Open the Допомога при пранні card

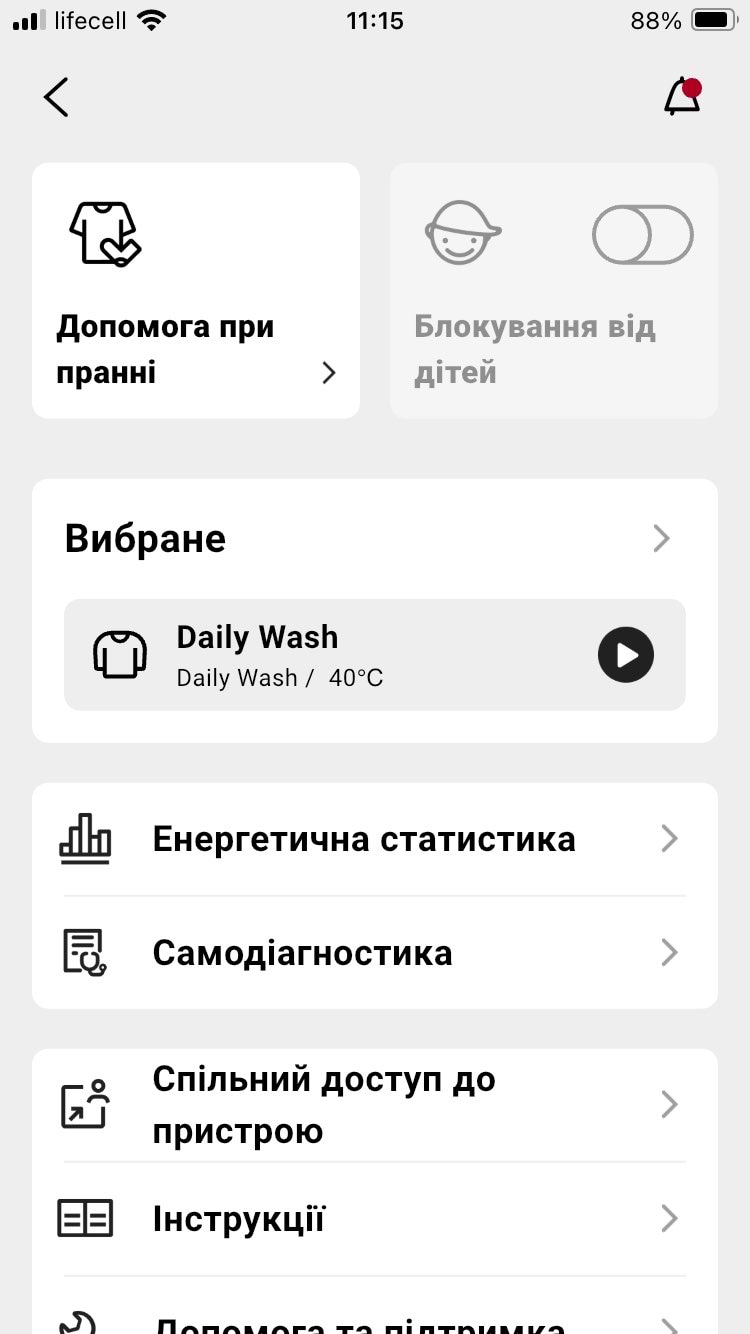(x=196, y=290)
